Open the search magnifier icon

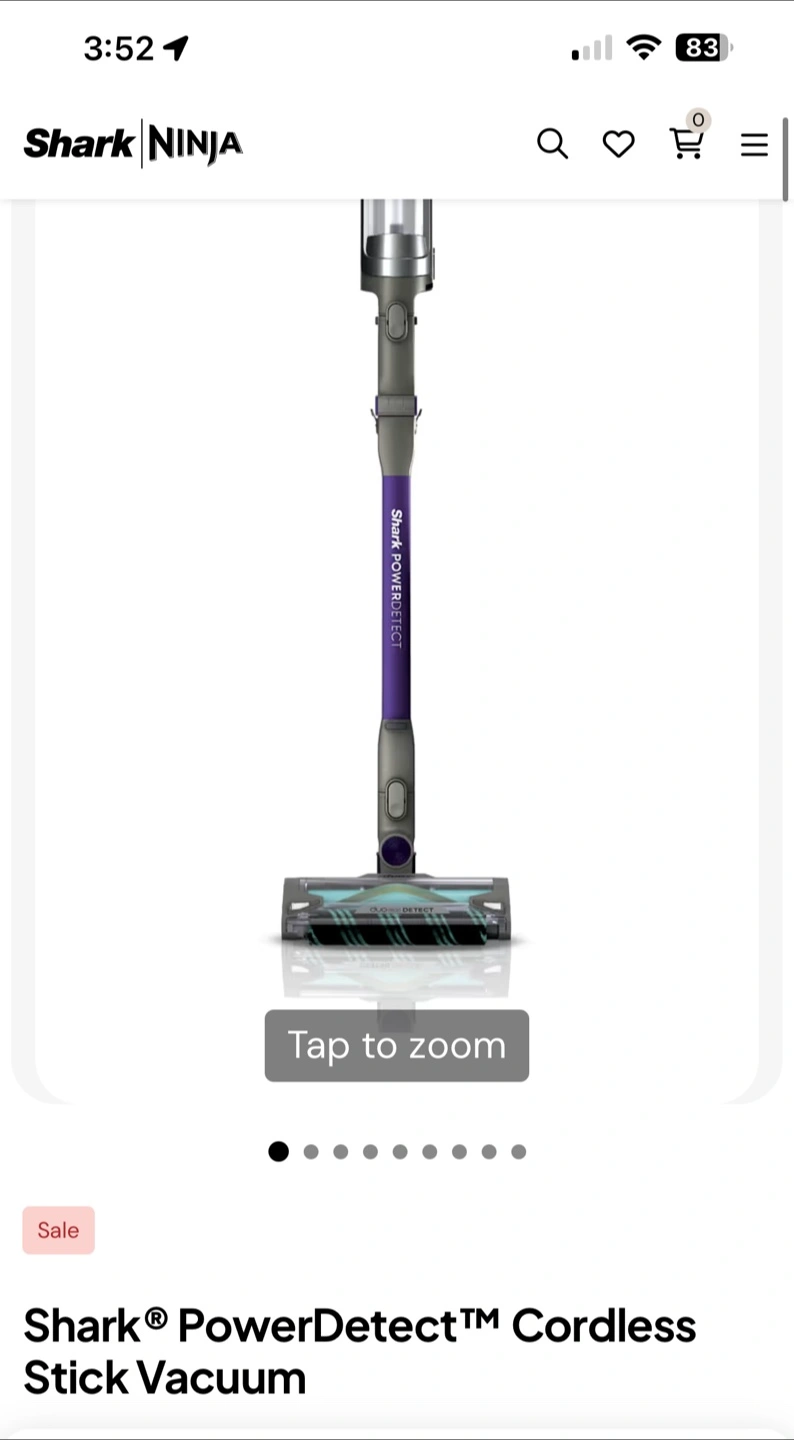click(552, 144)
